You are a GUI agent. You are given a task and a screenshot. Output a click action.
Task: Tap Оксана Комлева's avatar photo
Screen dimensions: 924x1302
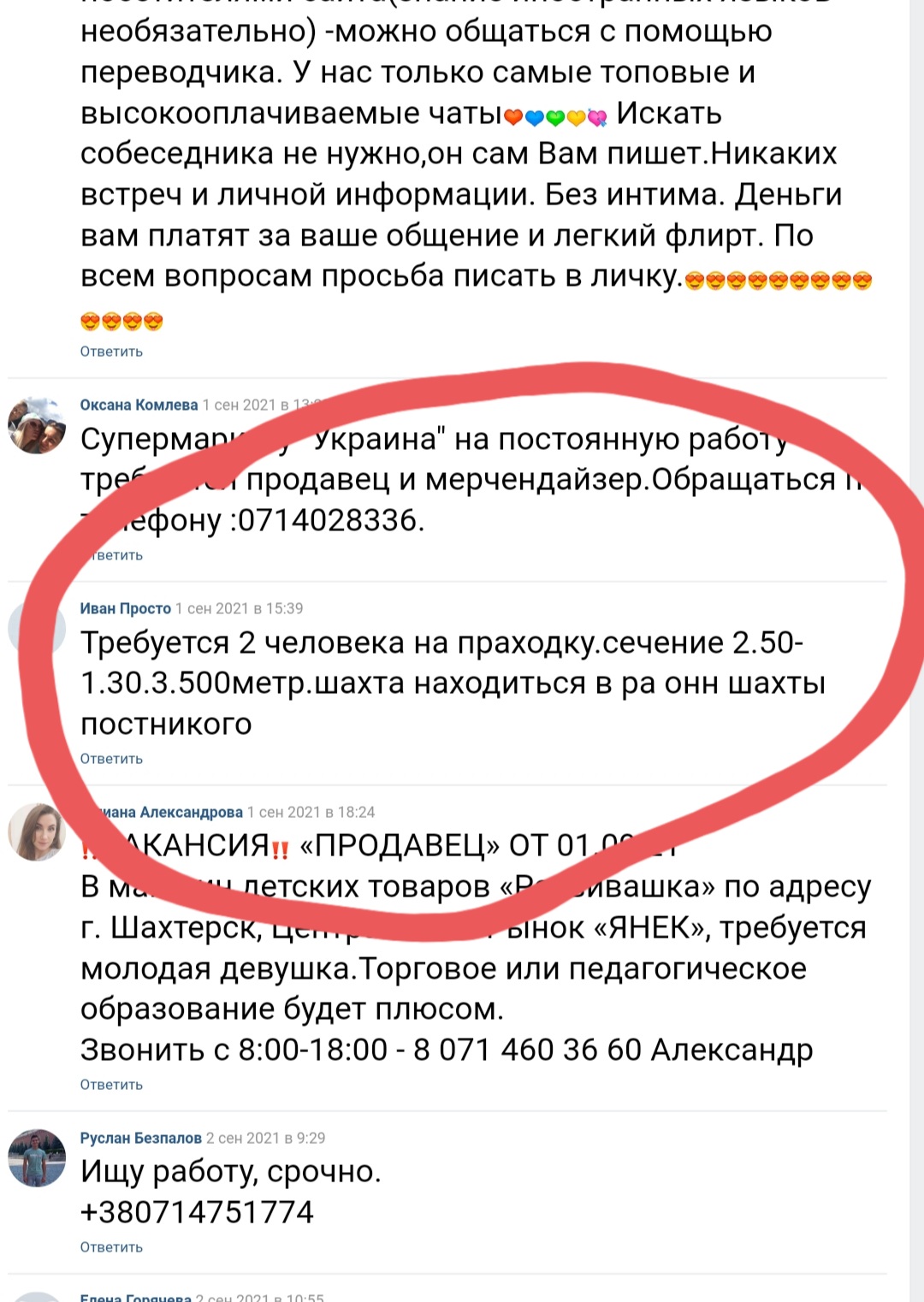37,425
